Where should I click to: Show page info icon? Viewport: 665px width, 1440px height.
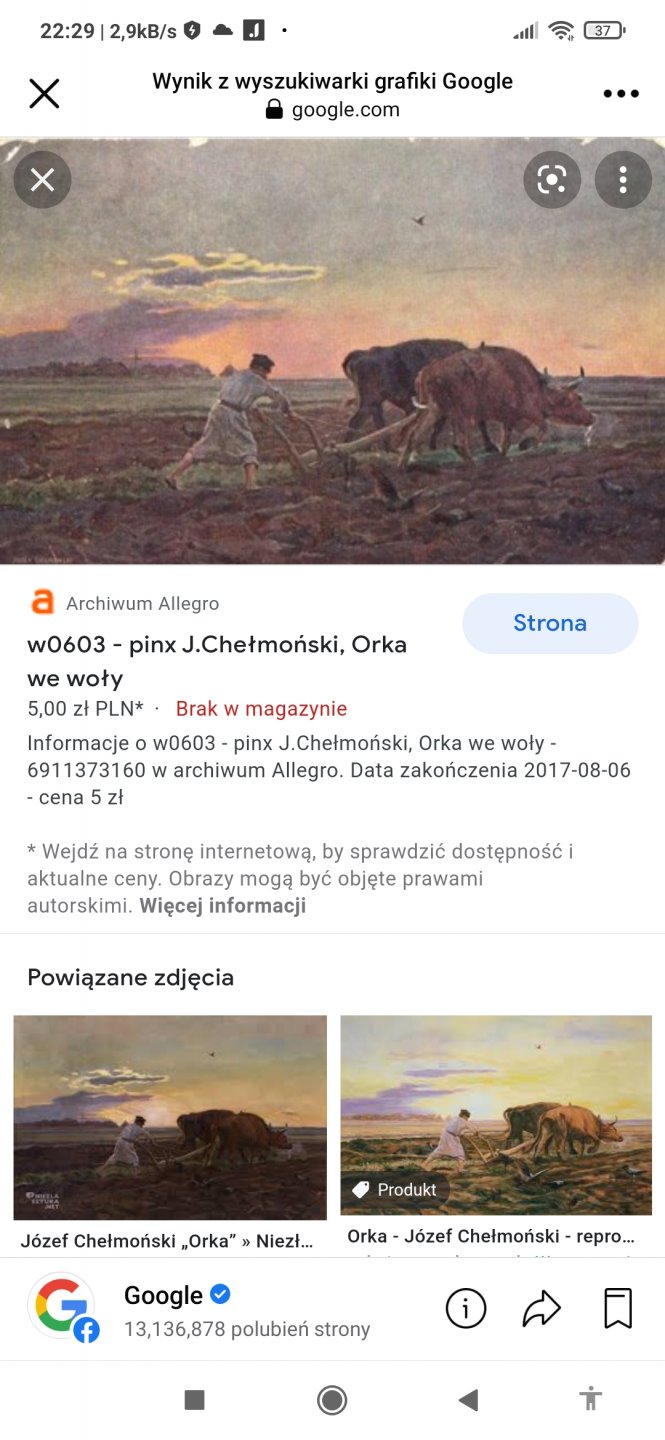click(x=465, y=1308)
